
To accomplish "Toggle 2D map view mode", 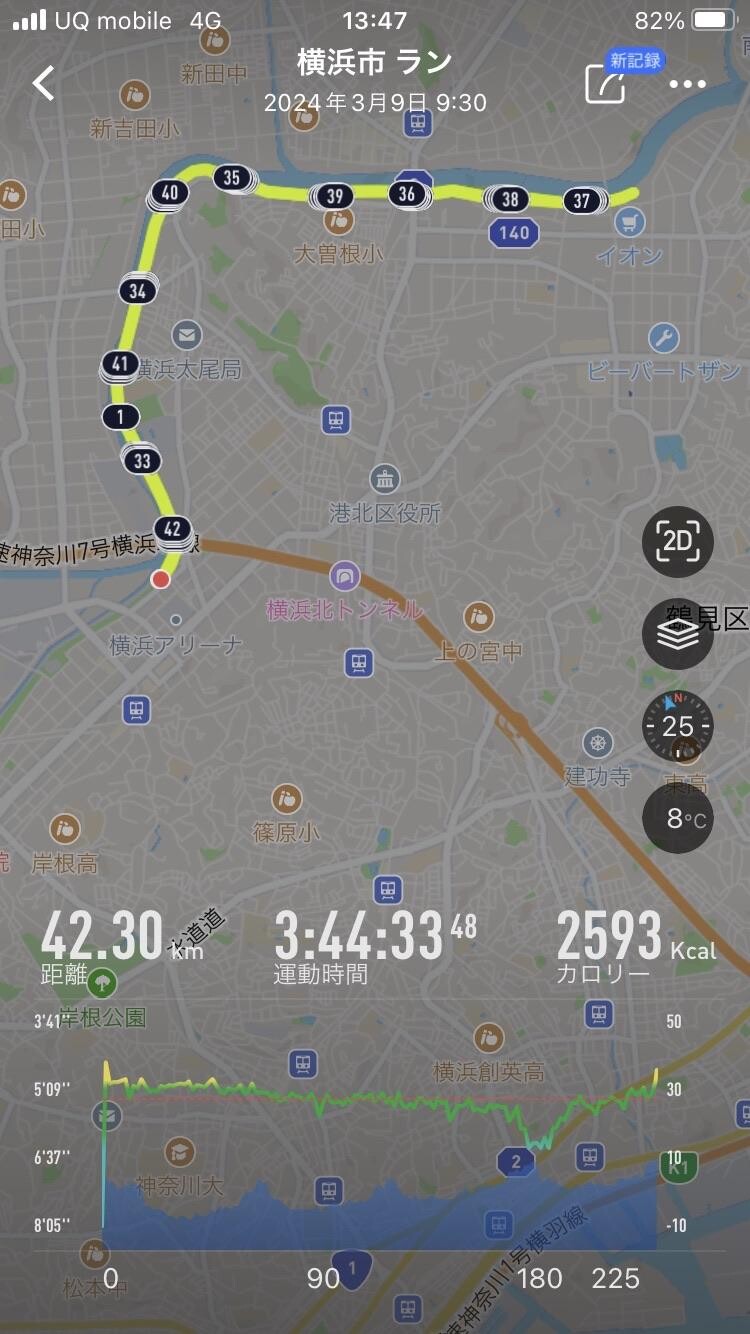I will point(678,540).
